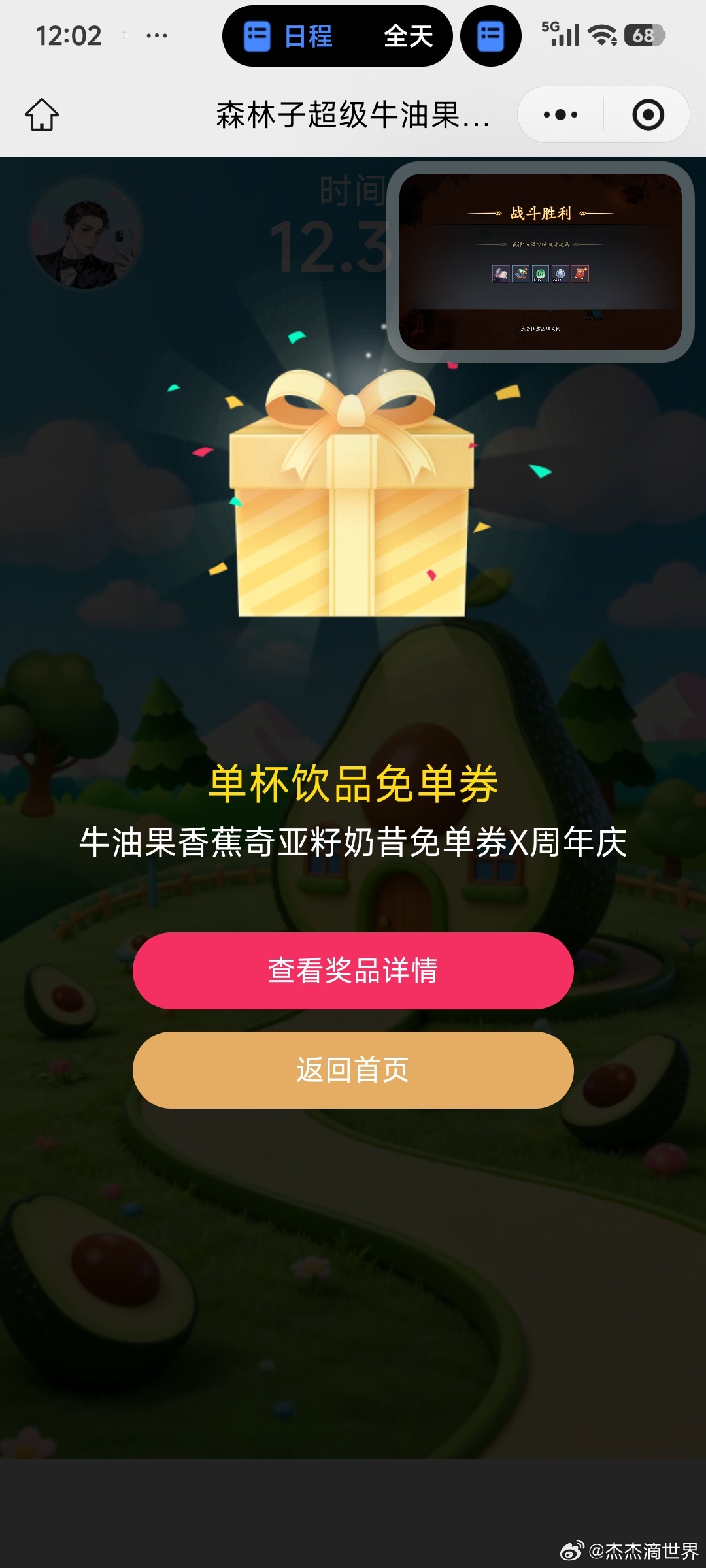Tap the 查看奖品详情 button
Viewport: 706px width, 1568px height.
point(353,971)
